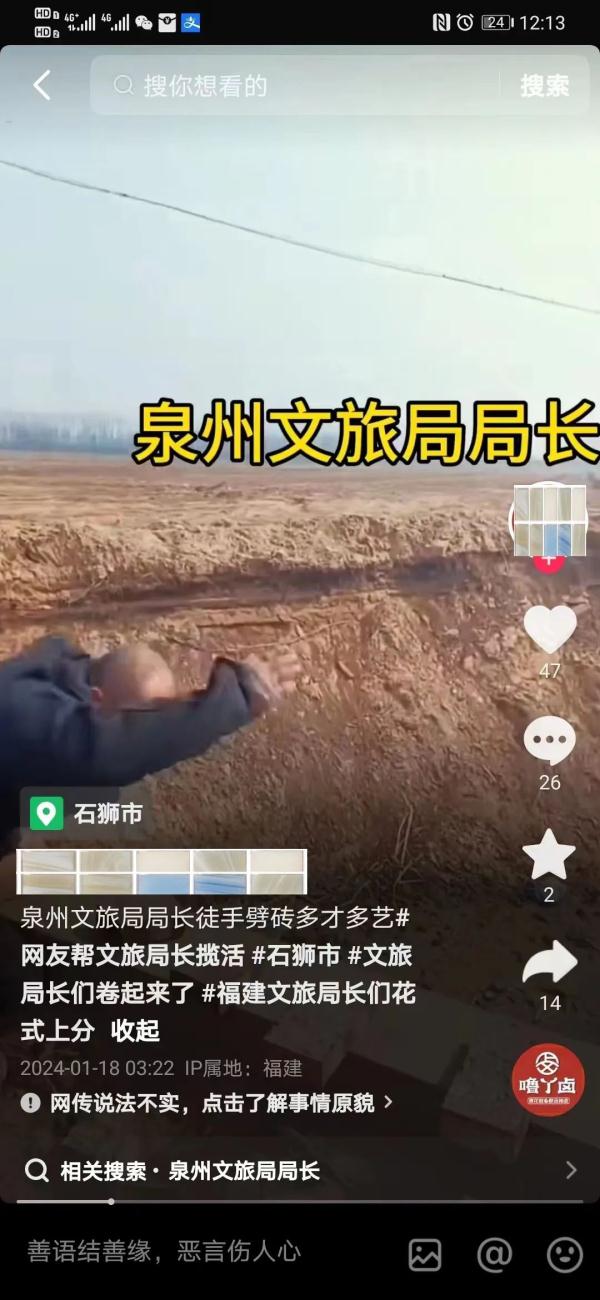
Task: Tap the 搜索 button
Action: pos(544,86)
